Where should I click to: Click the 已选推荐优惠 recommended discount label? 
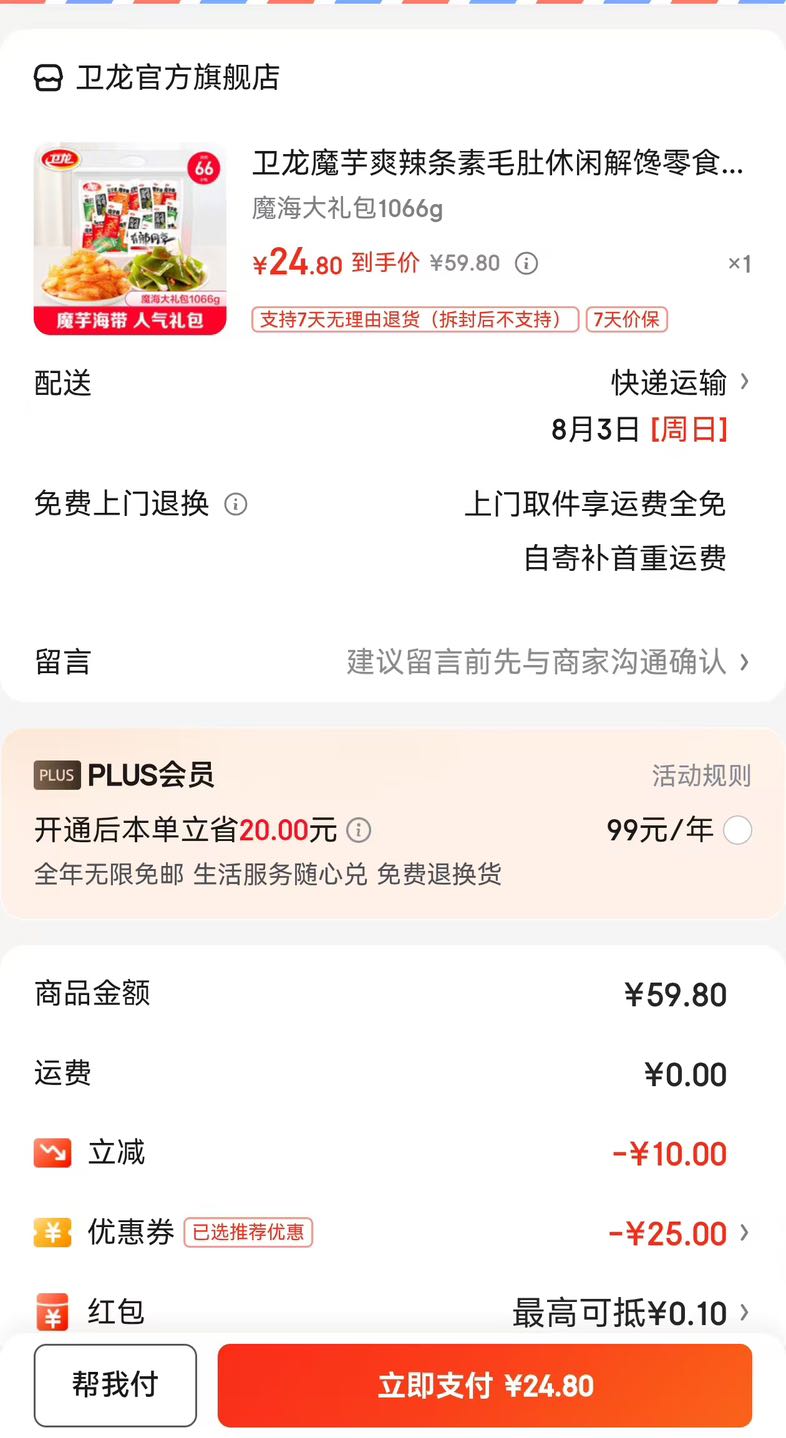pos(248,1233)
